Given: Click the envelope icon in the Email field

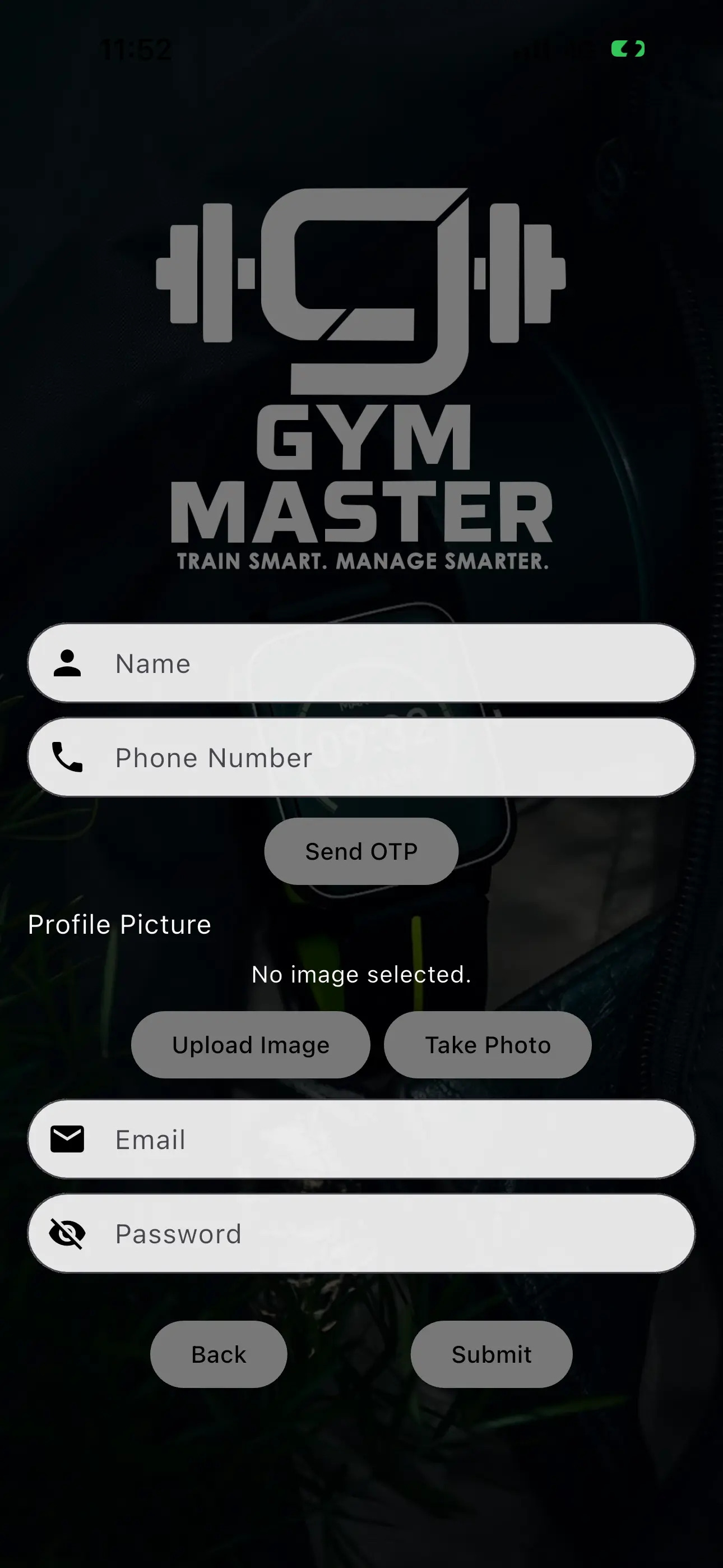Looking at the screenshot, I should 68,1140.
